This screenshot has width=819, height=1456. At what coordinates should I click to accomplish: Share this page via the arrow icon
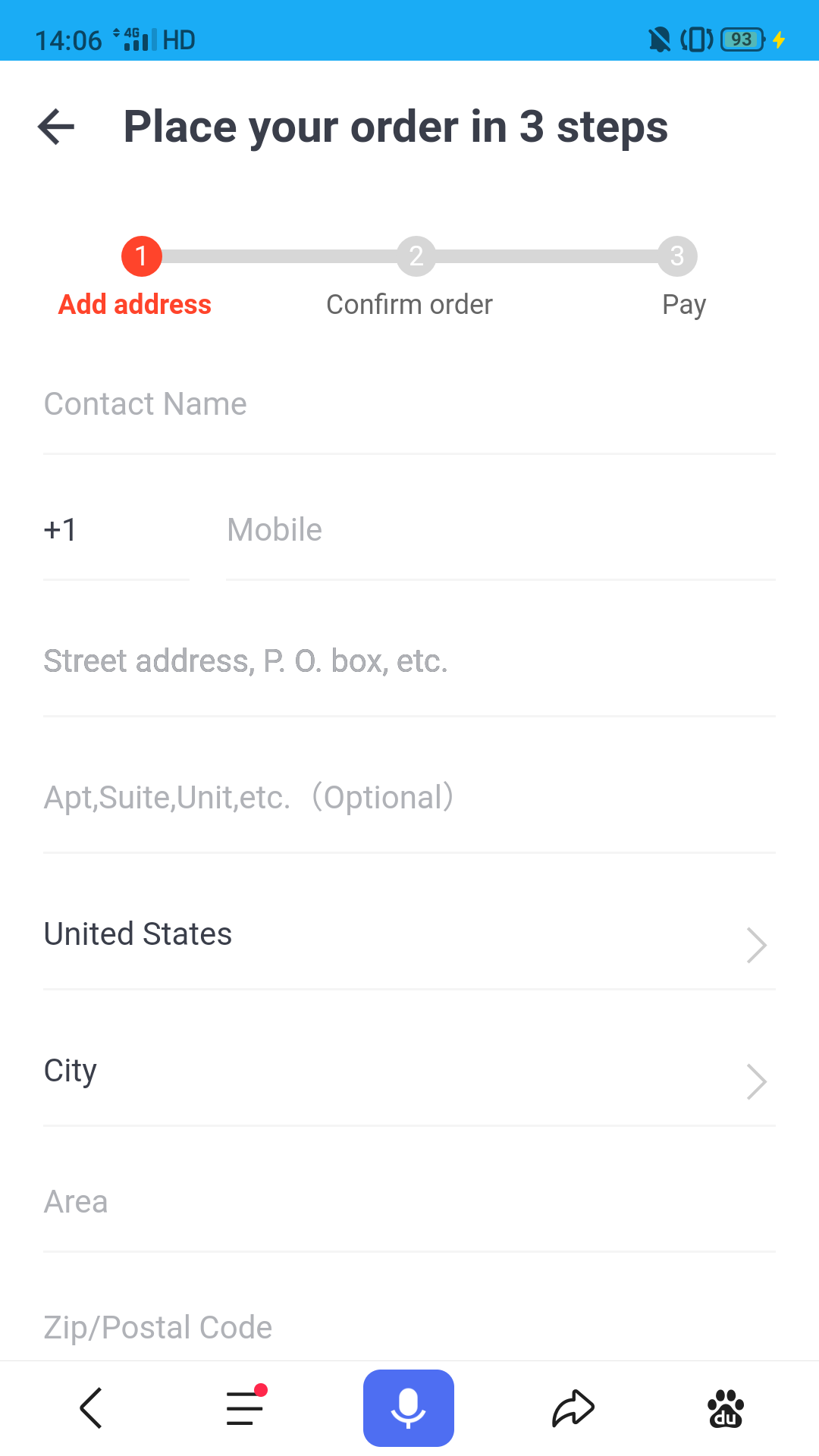pyautogui.click(x=573, y=1408)
